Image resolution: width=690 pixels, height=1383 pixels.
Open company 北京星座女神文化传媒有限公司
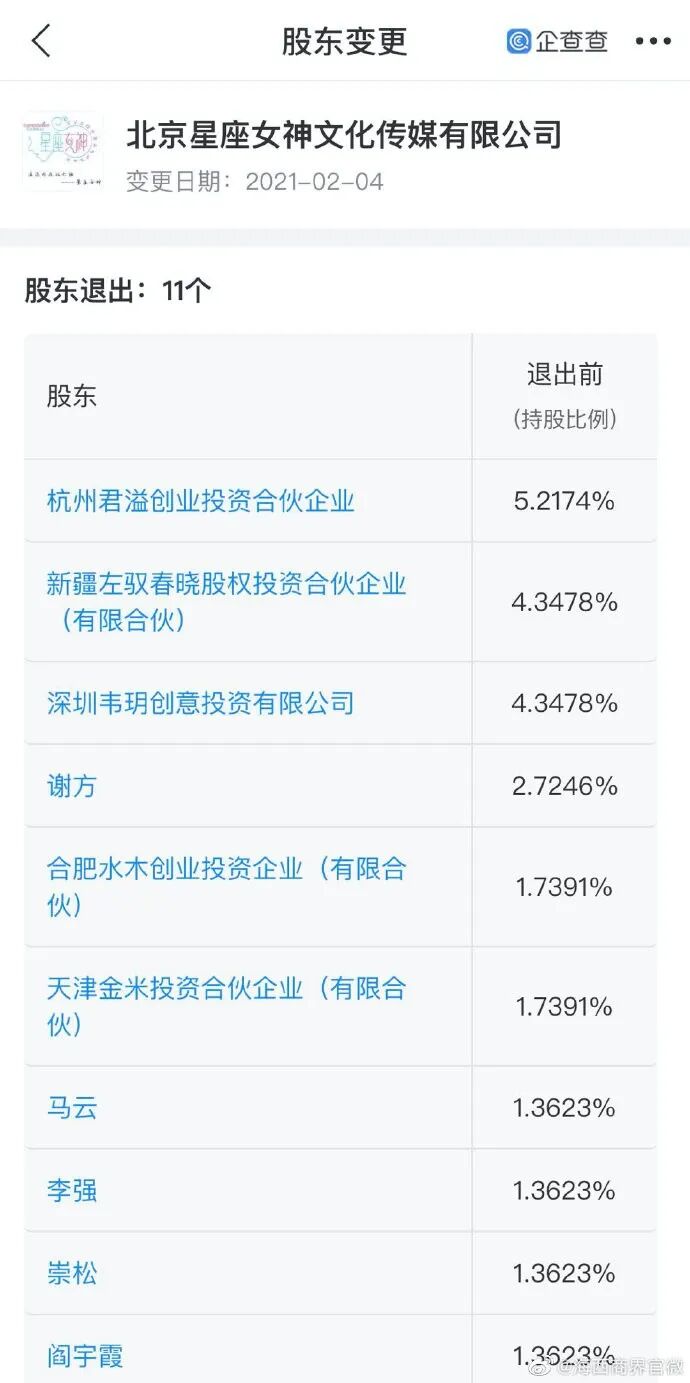[x=344, y=135]
